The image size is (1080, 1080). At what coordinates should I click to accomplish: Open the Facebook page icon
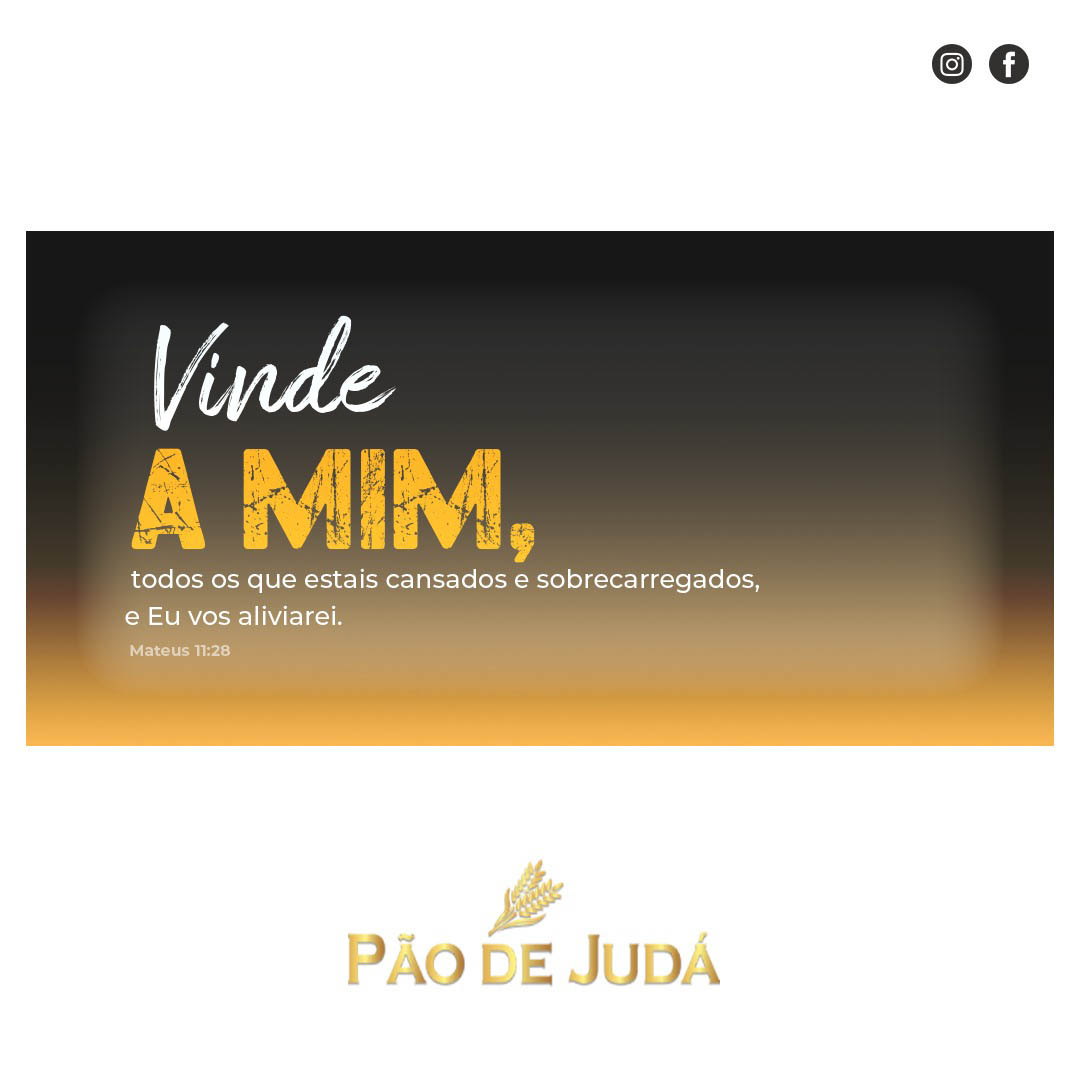tap(1008, 65)
